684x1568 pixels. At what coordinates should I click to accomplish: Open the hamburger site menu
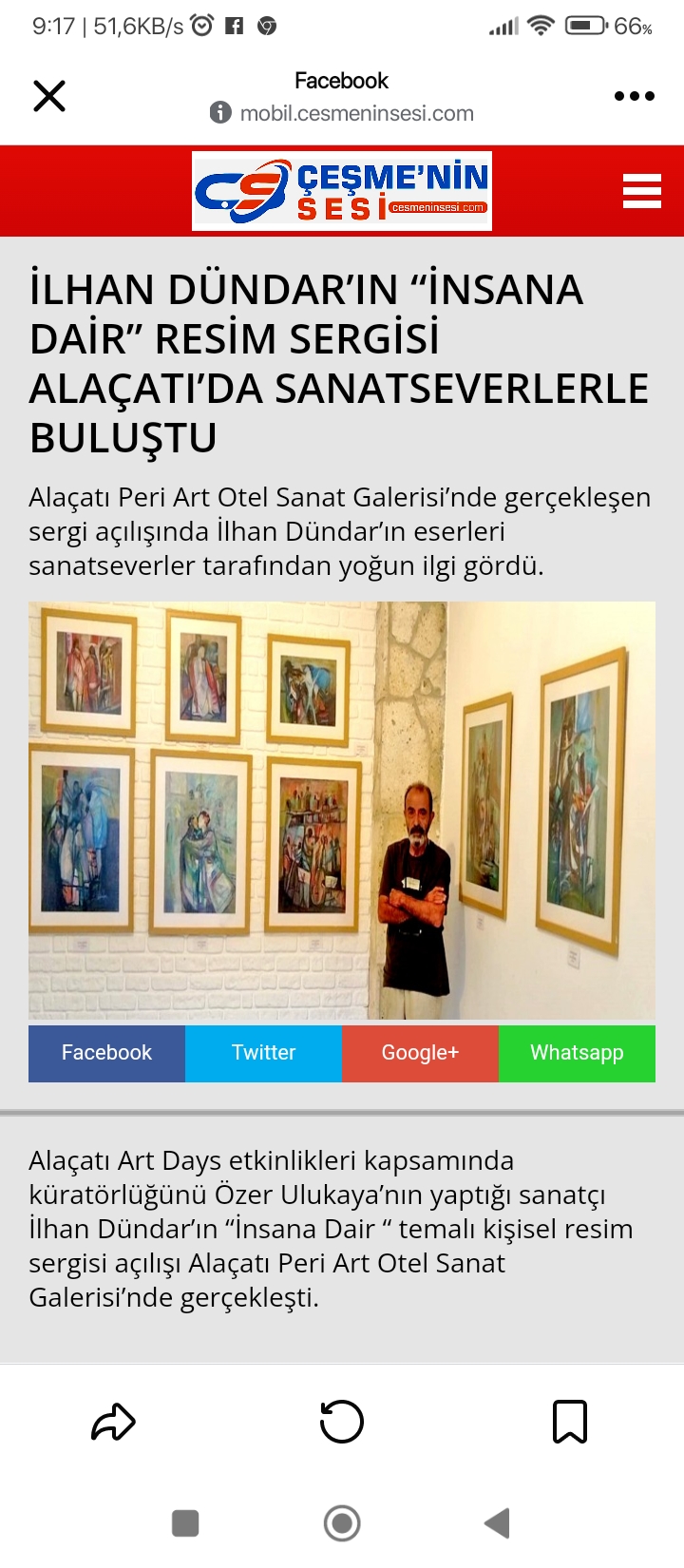[642, 191]
